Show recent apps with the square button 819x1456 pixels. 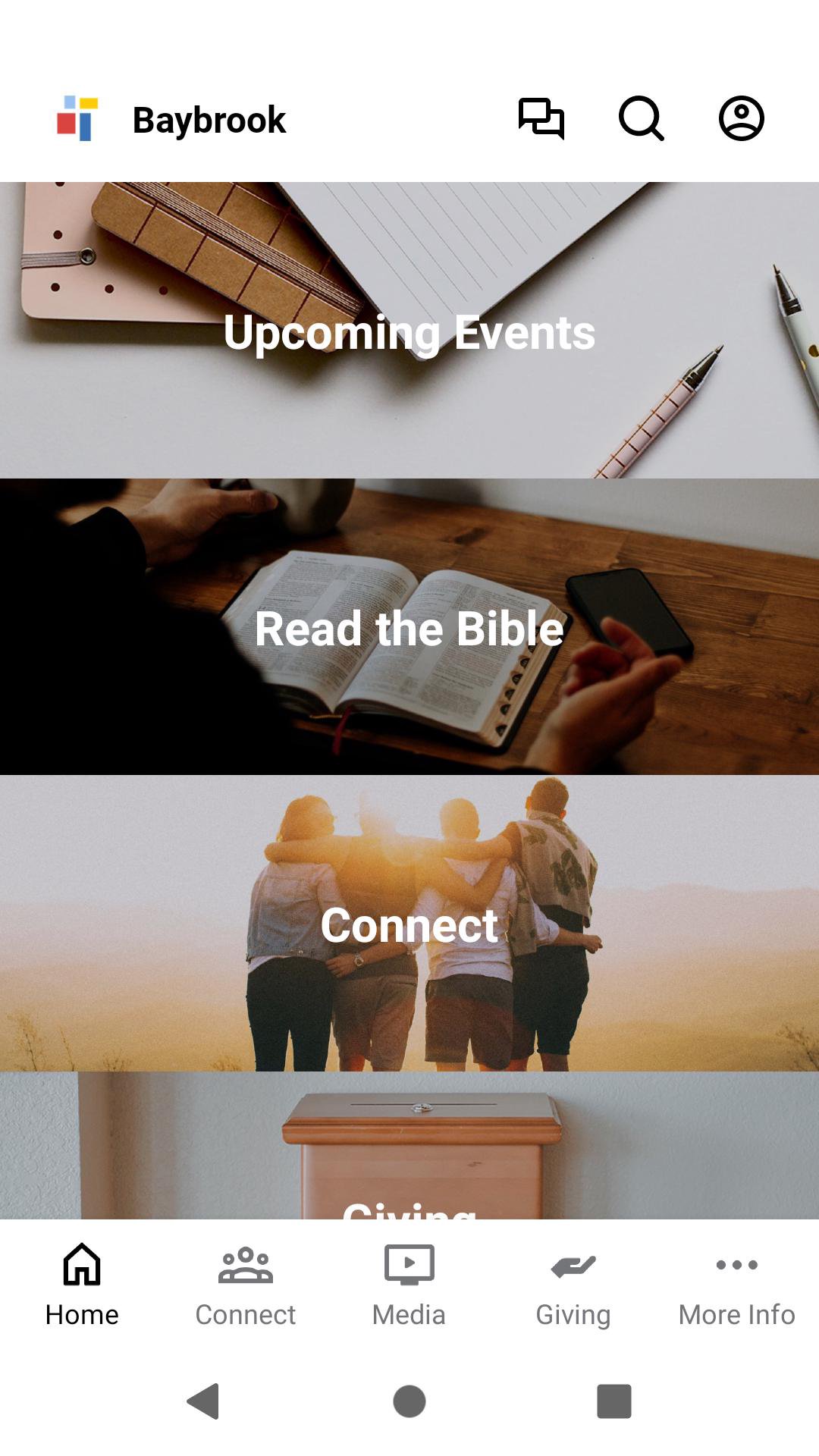point(613,1401)
